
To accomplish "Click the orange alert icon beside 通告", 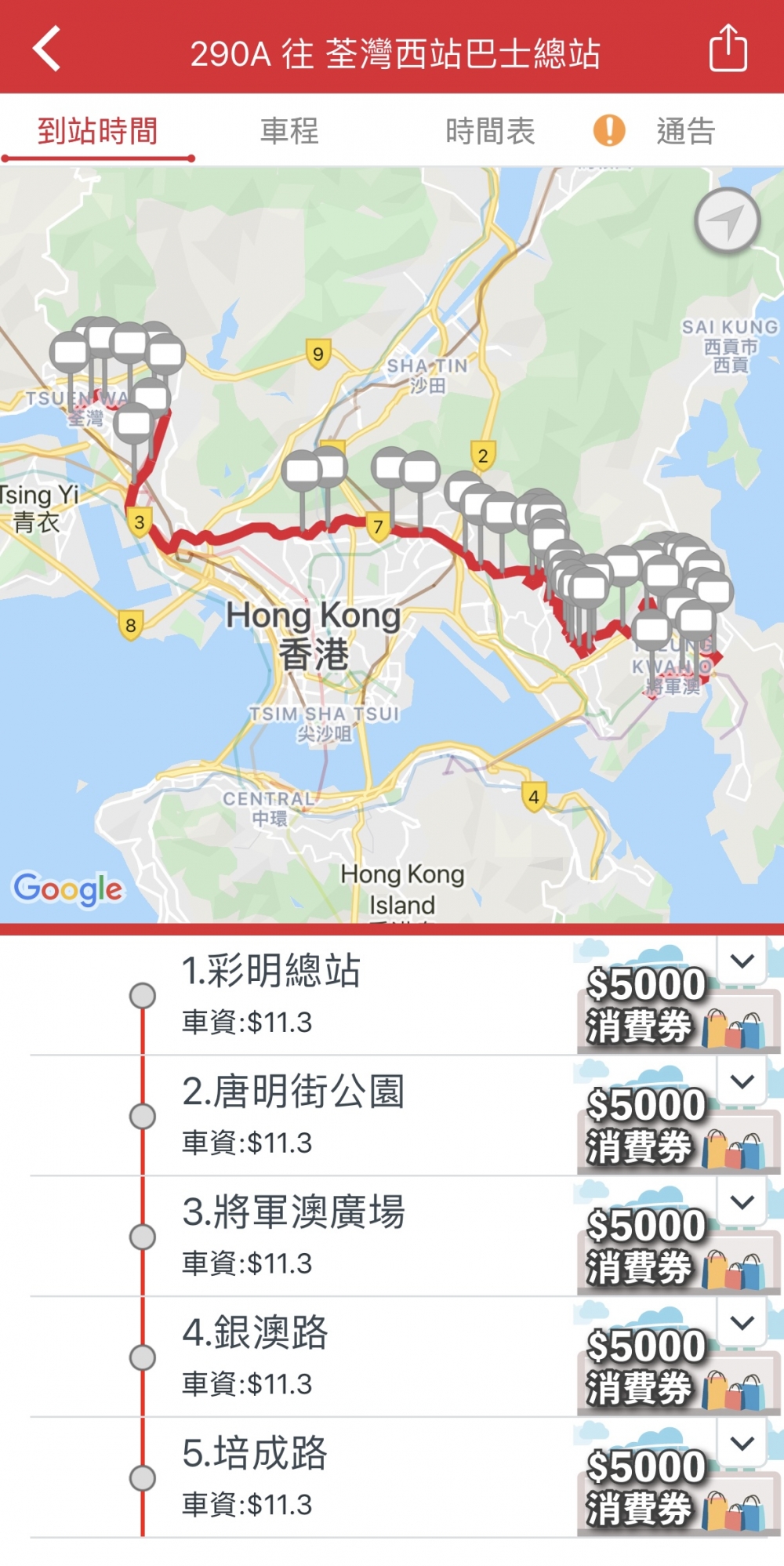I will (x=608, y=133).
